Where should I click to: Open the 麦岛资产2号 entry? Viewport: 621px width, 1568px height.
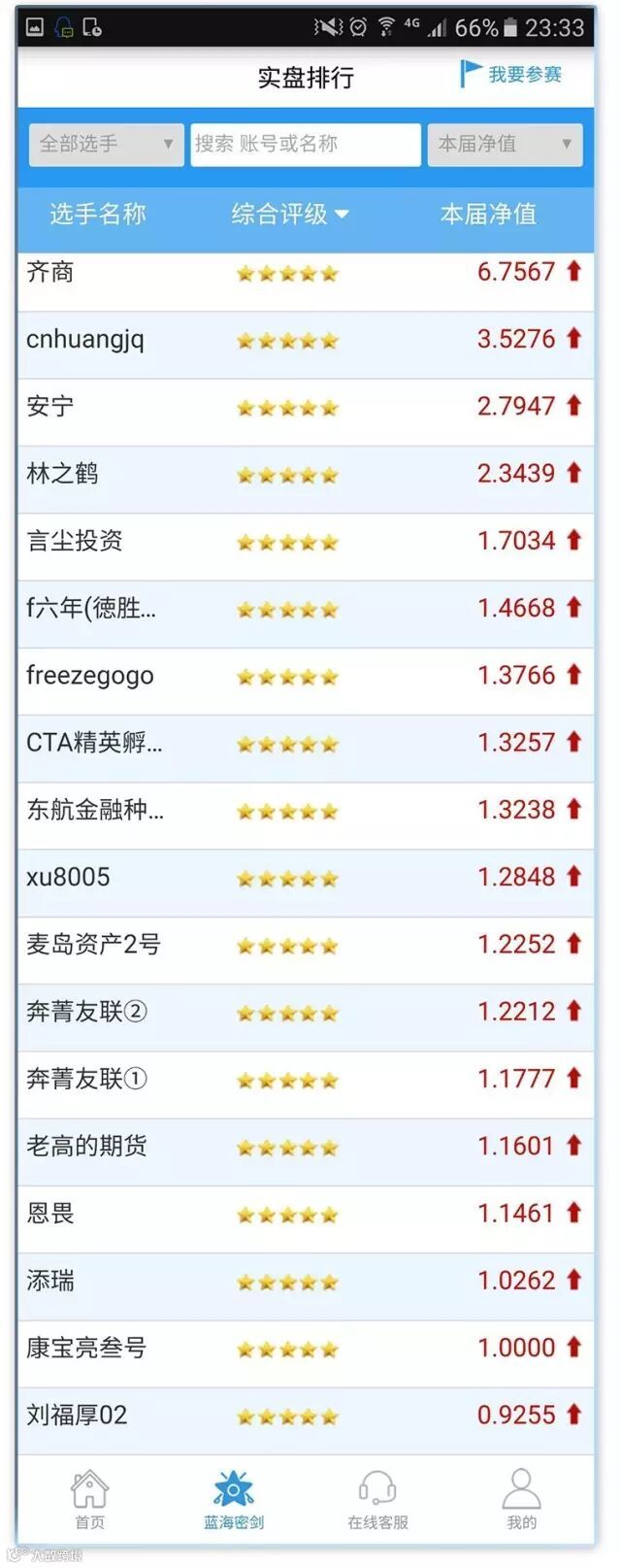[305, 945]
